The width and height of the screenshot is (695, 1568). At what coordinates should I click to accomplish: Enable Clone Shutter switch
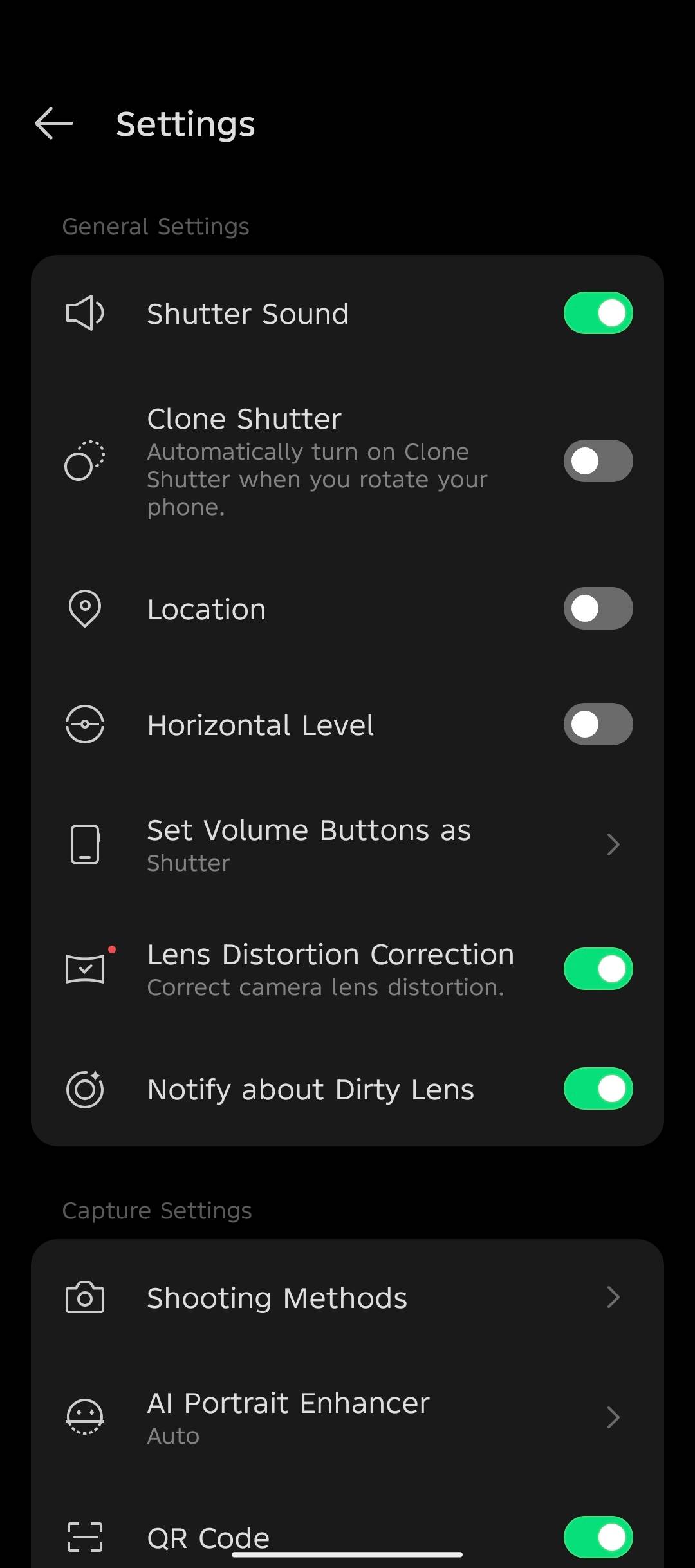click(x=598, y=461)
